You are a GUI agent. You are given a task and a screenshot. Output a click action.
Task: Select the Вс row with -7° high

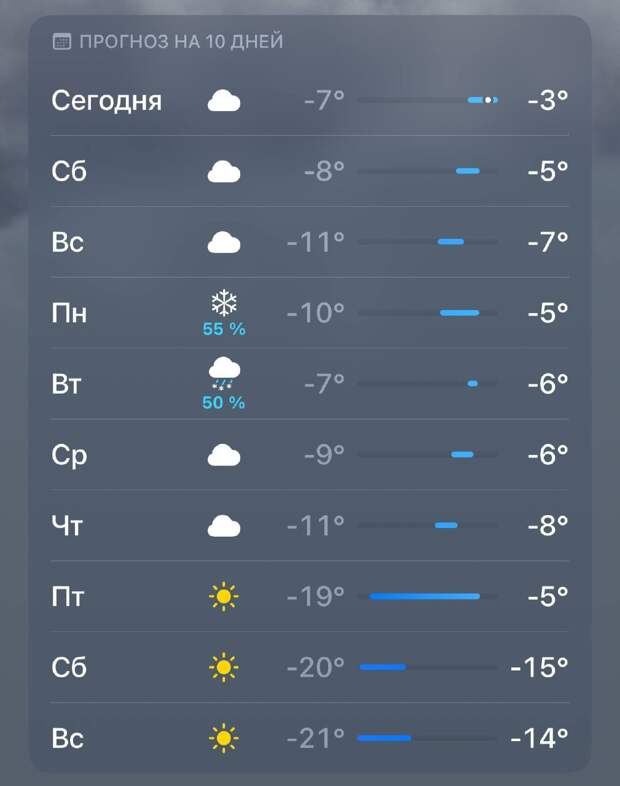(310, 243)
